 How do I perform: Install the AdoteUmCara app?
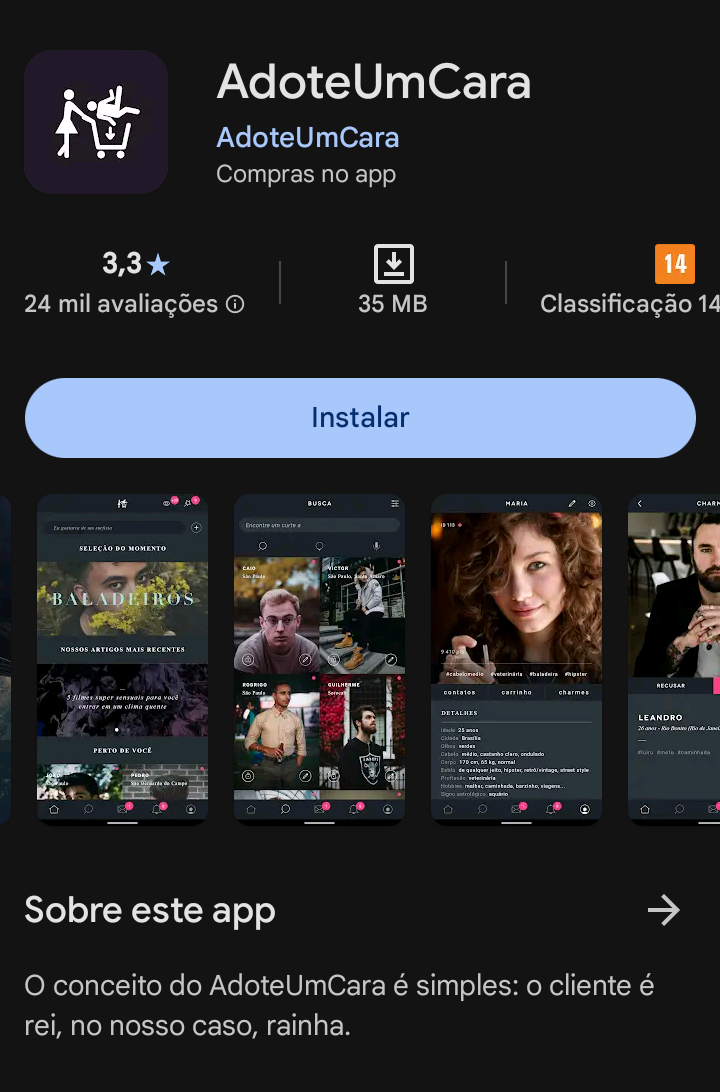click(x=360, y=417)
